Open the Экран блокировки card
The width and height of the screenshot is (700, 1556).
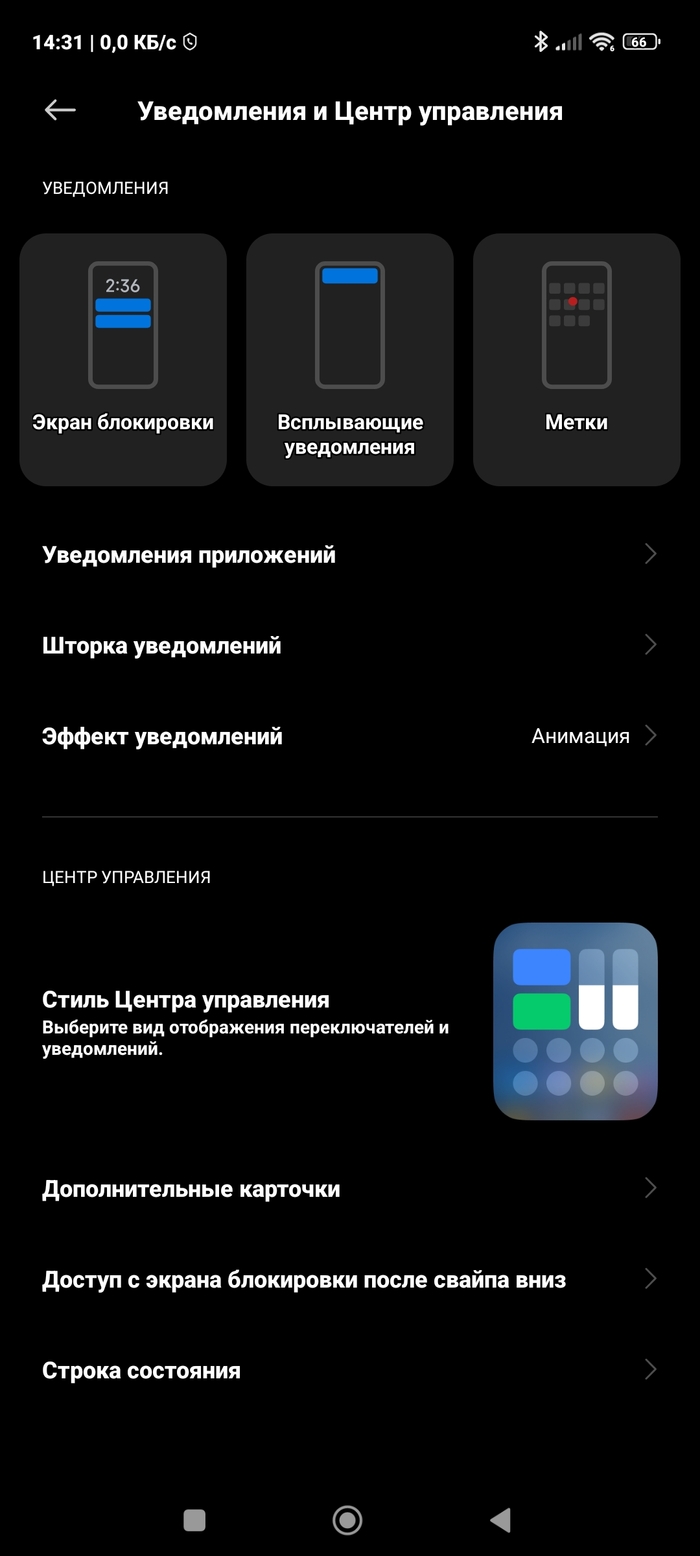123,359
